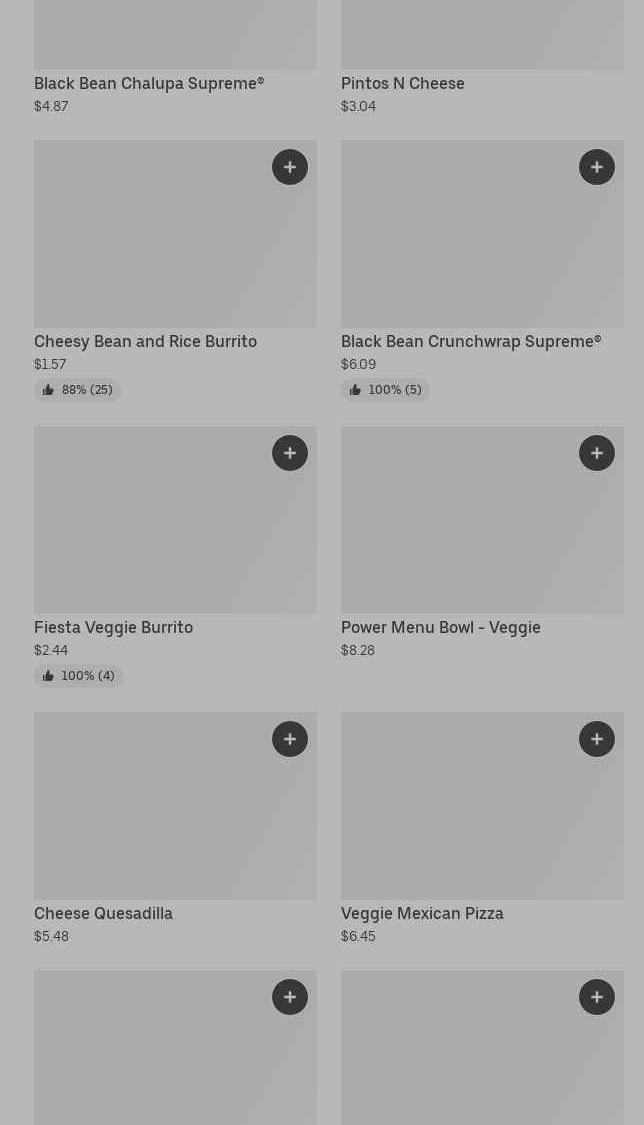Open Black Bean Chalupa Supreme item
This screenshot has width=644, height=1125.
point(149,84)
